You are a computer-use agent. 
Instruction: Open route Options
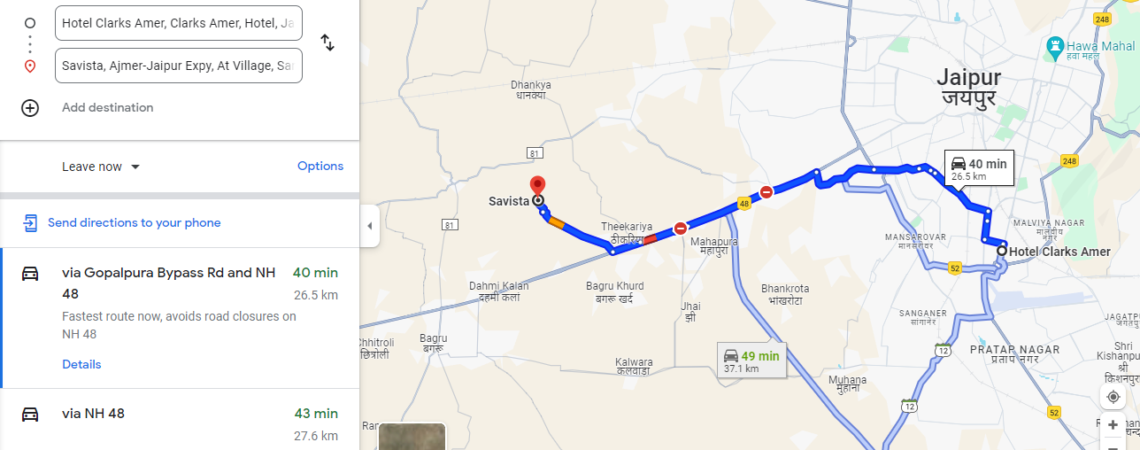click(320, 166)
